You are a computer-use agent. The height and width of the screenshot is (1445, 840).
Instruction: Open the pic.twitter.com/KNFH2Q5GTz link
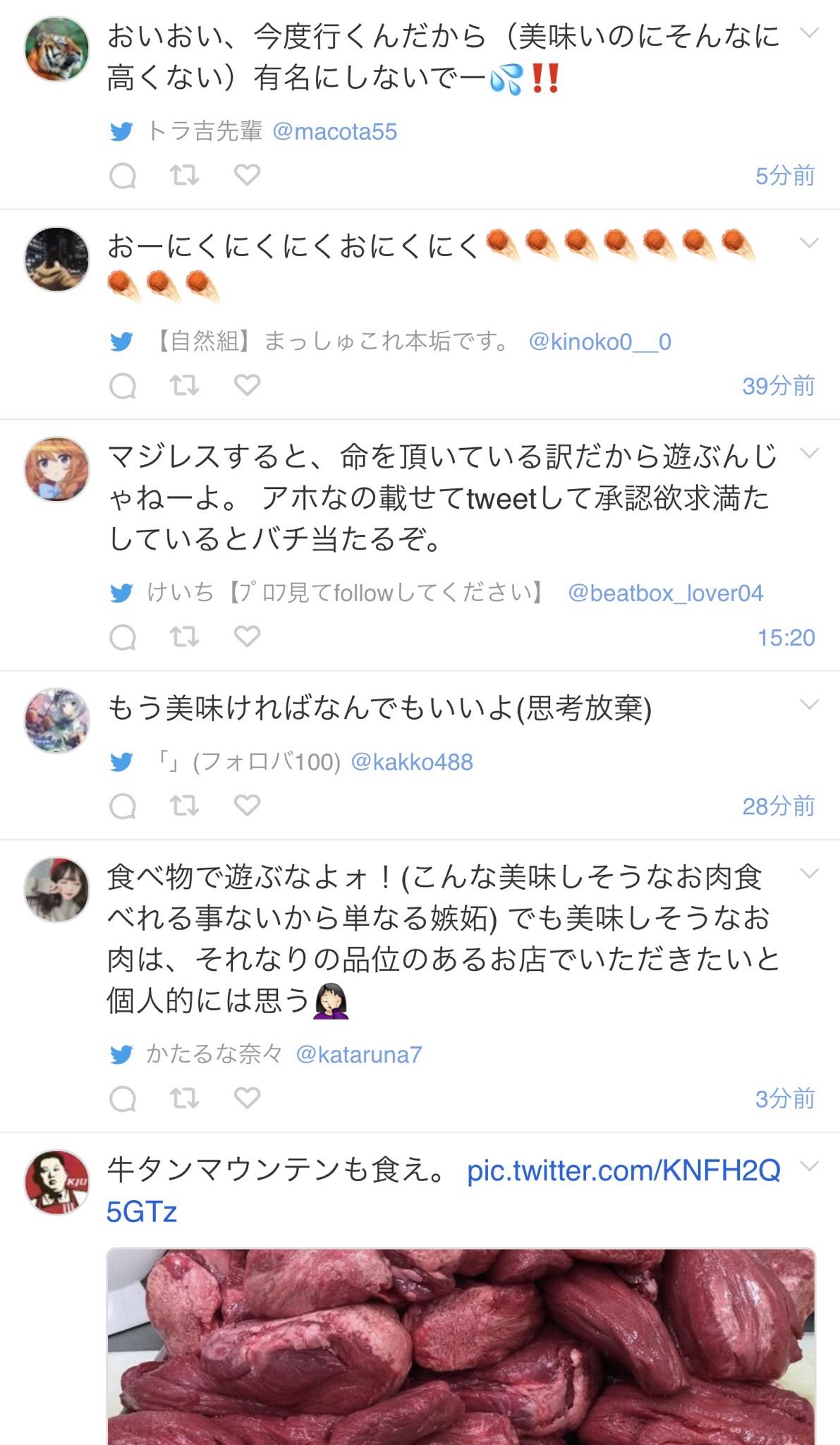(x=444, y=1191)
